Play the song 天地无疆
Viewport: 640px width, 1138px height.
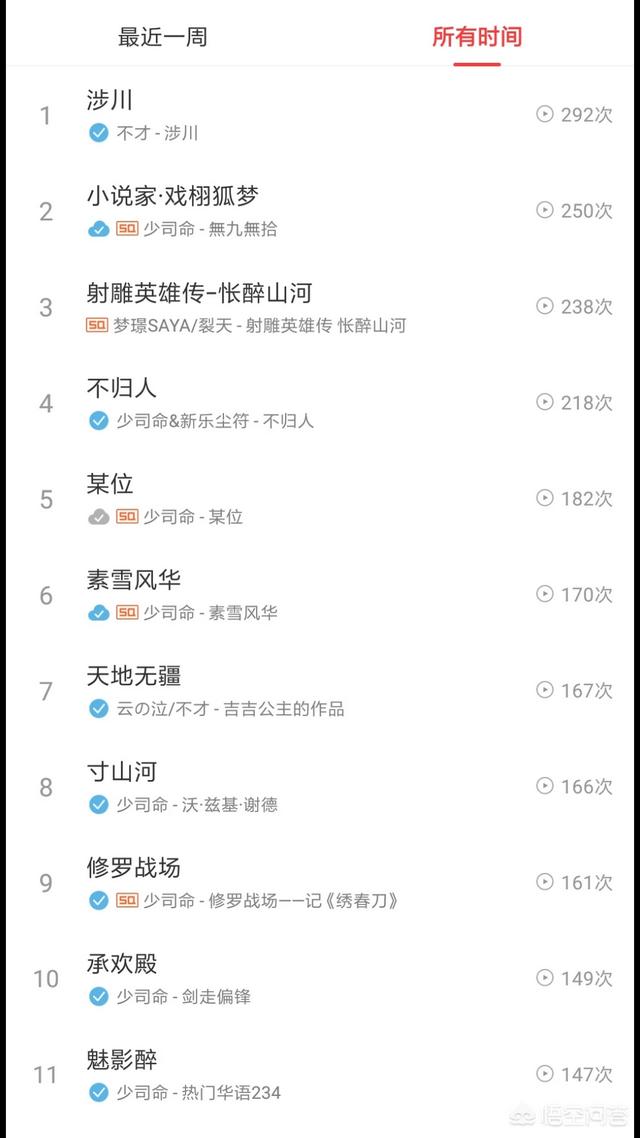[320, 690]
